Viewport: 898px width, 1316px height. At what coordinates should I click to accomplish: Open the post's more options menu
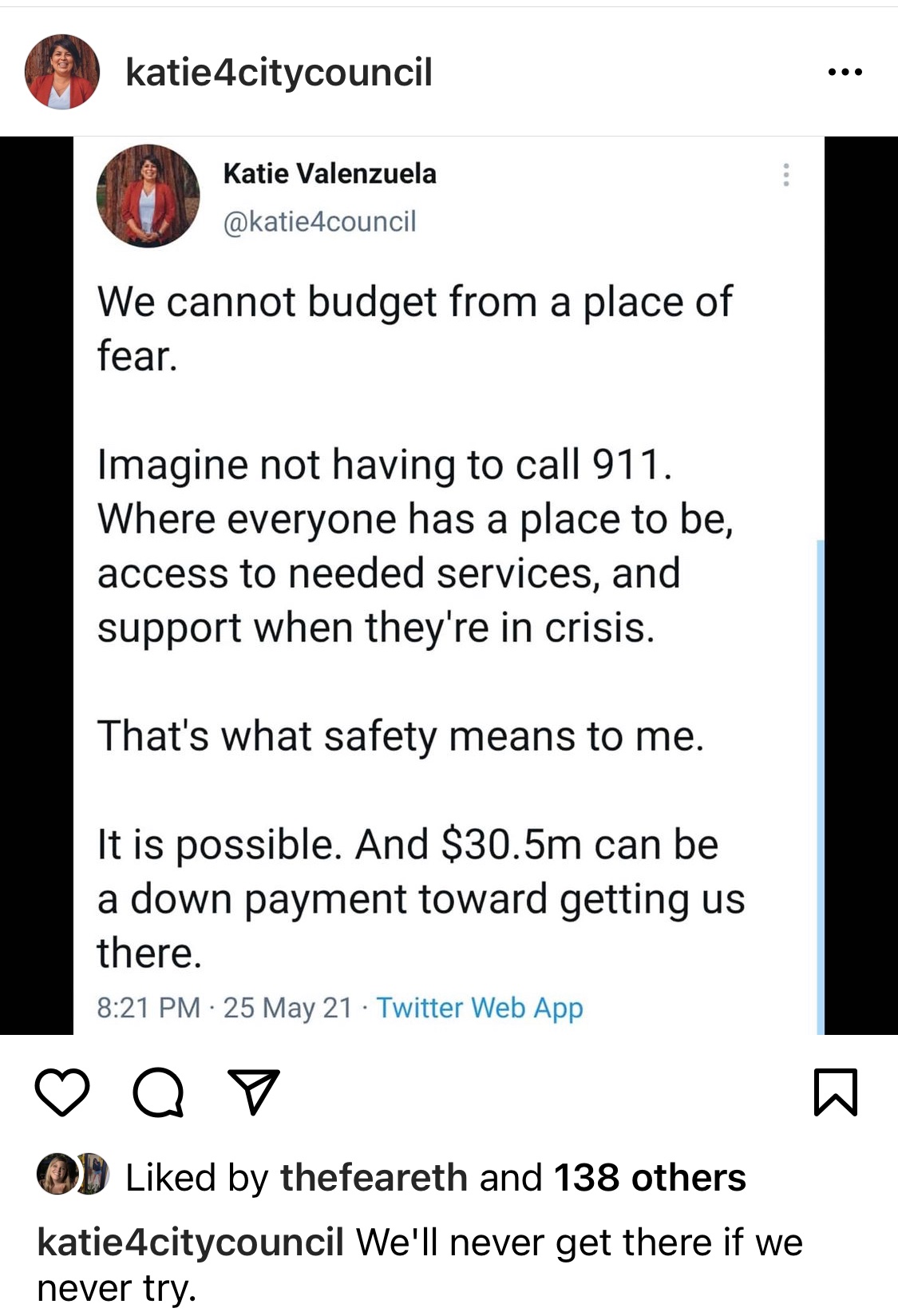pyautogui.click(x=845, y=72)
